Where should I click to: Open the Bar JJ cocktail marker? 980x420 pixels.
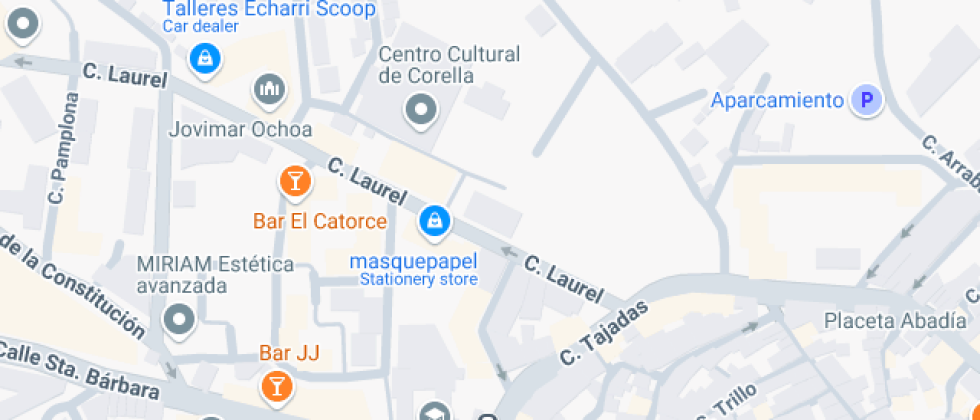click(276, 385)
